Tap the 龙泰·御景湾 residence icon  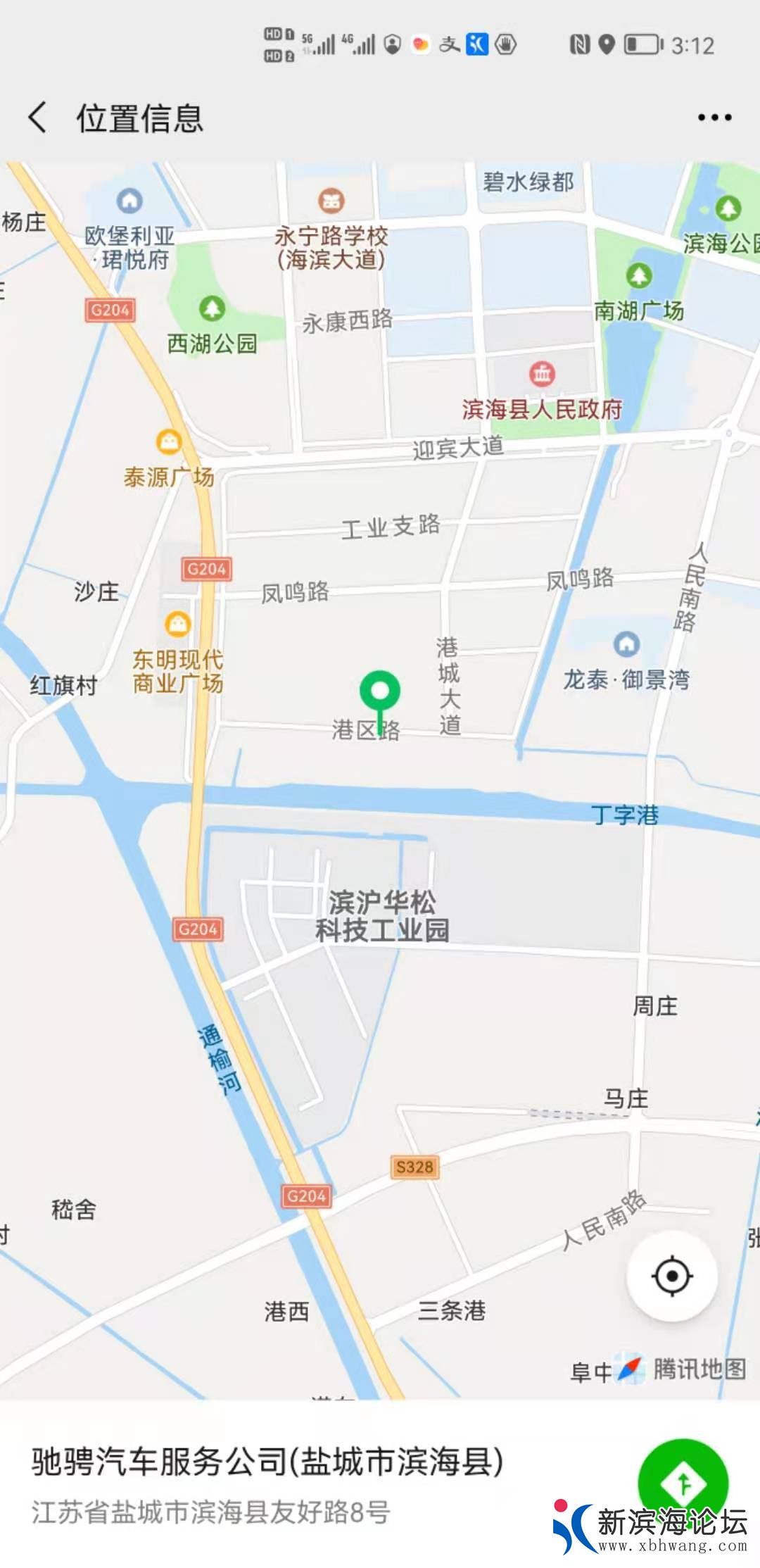pyautogui.click(x=625, y=644)
